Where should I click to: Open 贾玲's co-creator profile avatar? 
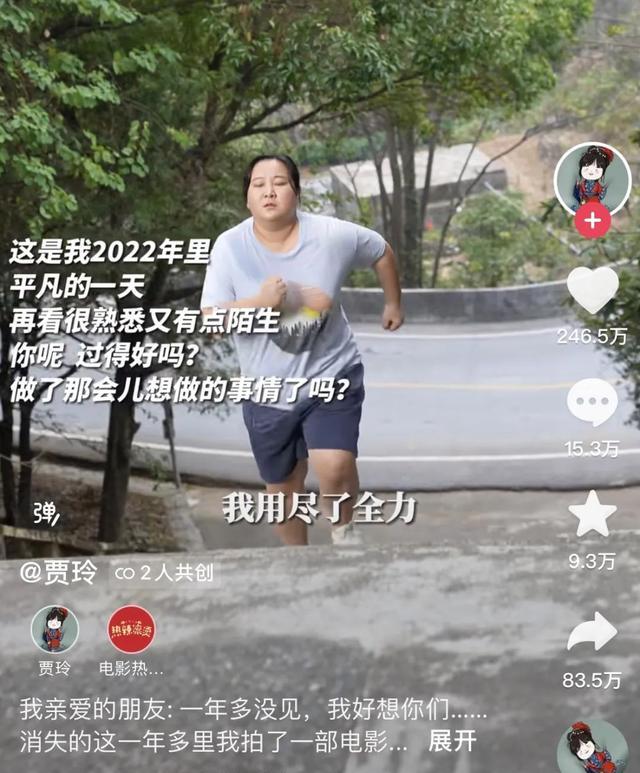tap(54, 630)
